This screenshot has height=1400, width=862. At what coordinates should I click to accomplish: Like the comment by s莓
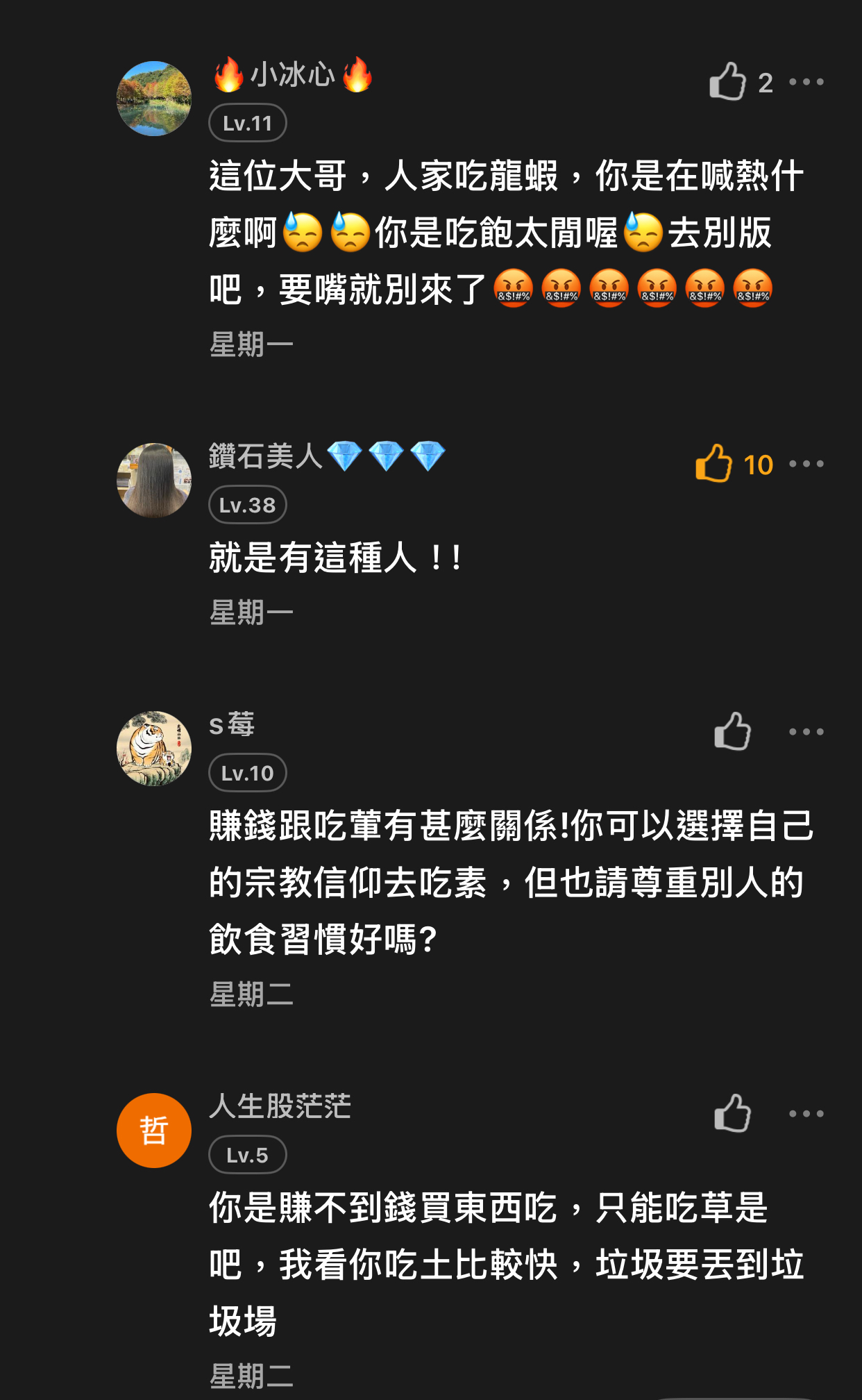(732, 731)
